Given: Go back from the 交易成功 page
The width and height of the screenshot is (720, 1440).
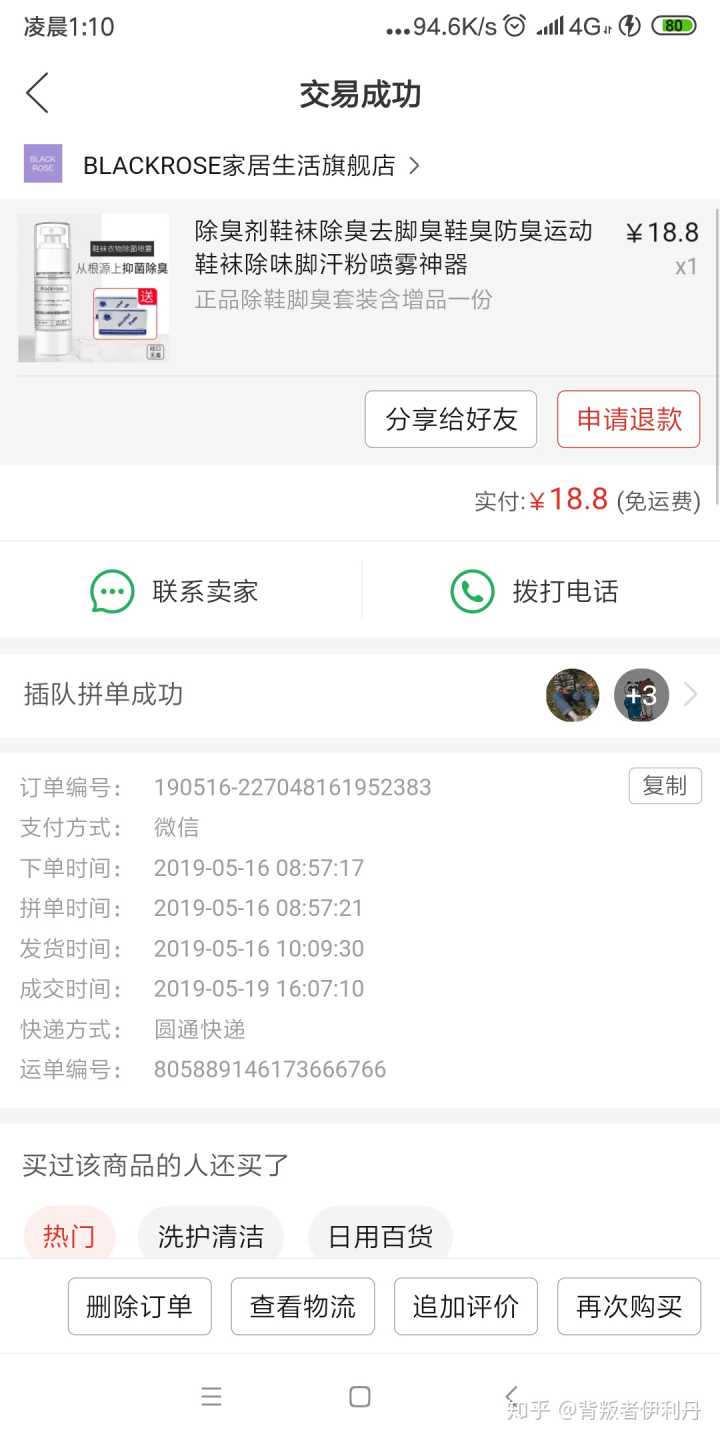Looking at the screenshot, I should (37, 94).
